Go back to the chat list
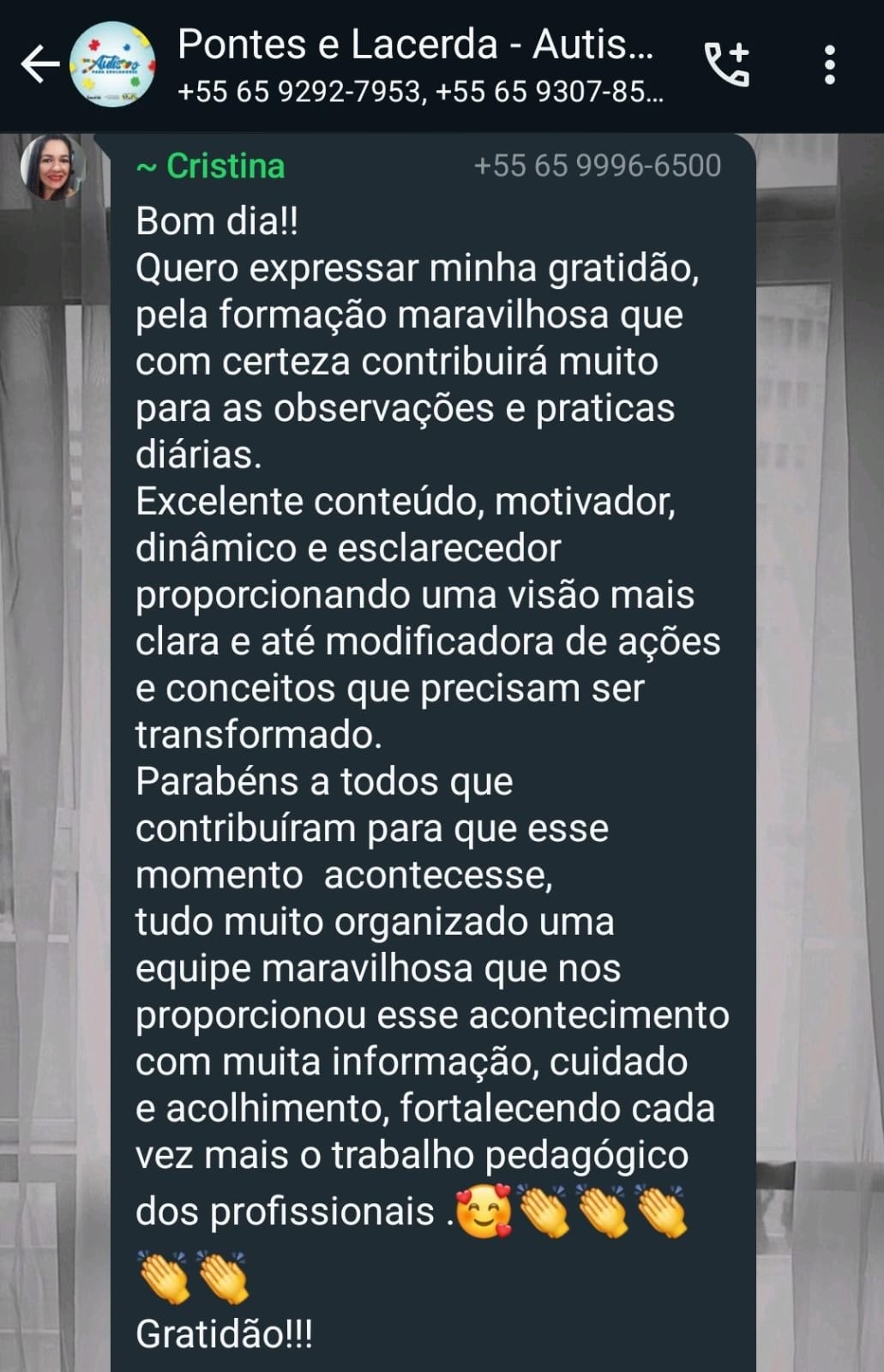The image size is (884, 1372). pyautogui.click(x=39, y=64)
